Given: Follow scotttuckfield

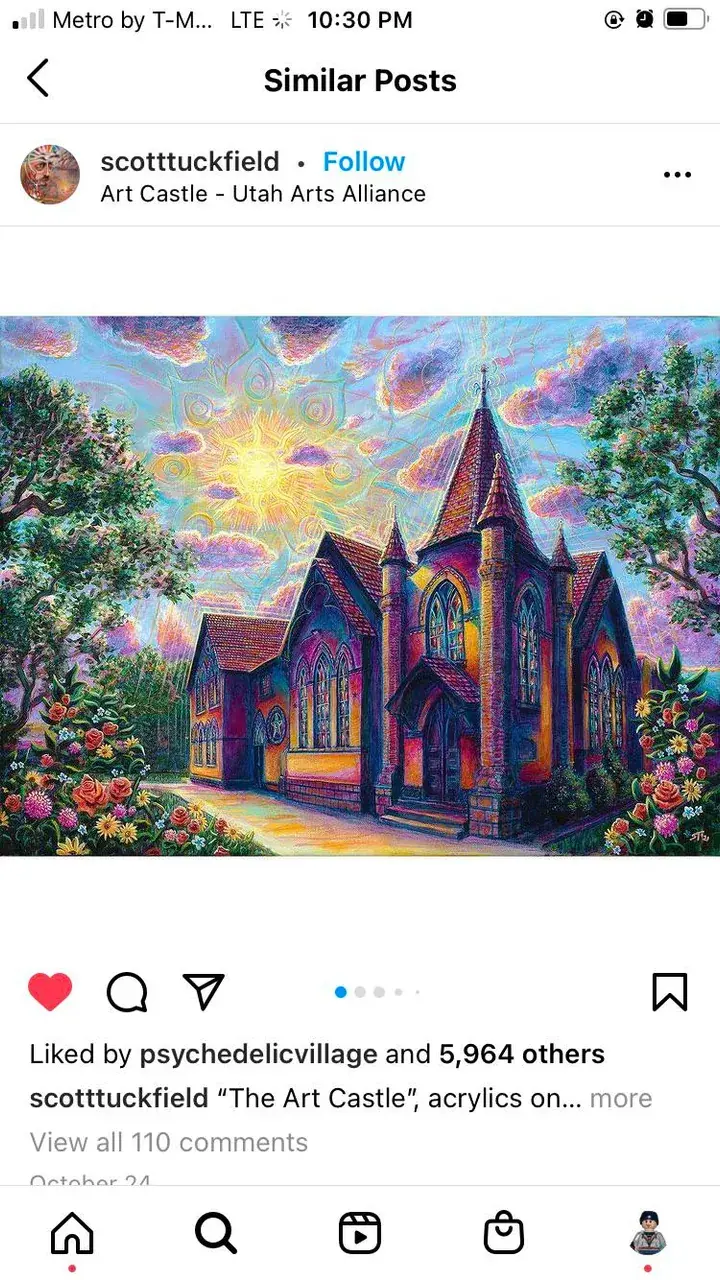Looking at the screenshot, I should point(363,162).
